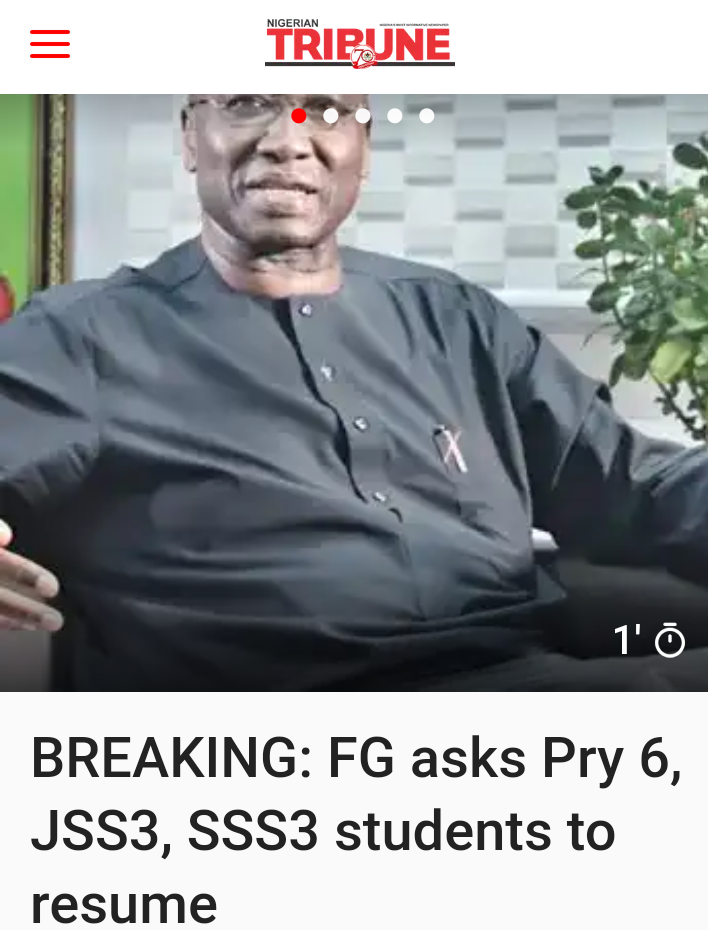Select the second carousel slide dot

point(331,116)
